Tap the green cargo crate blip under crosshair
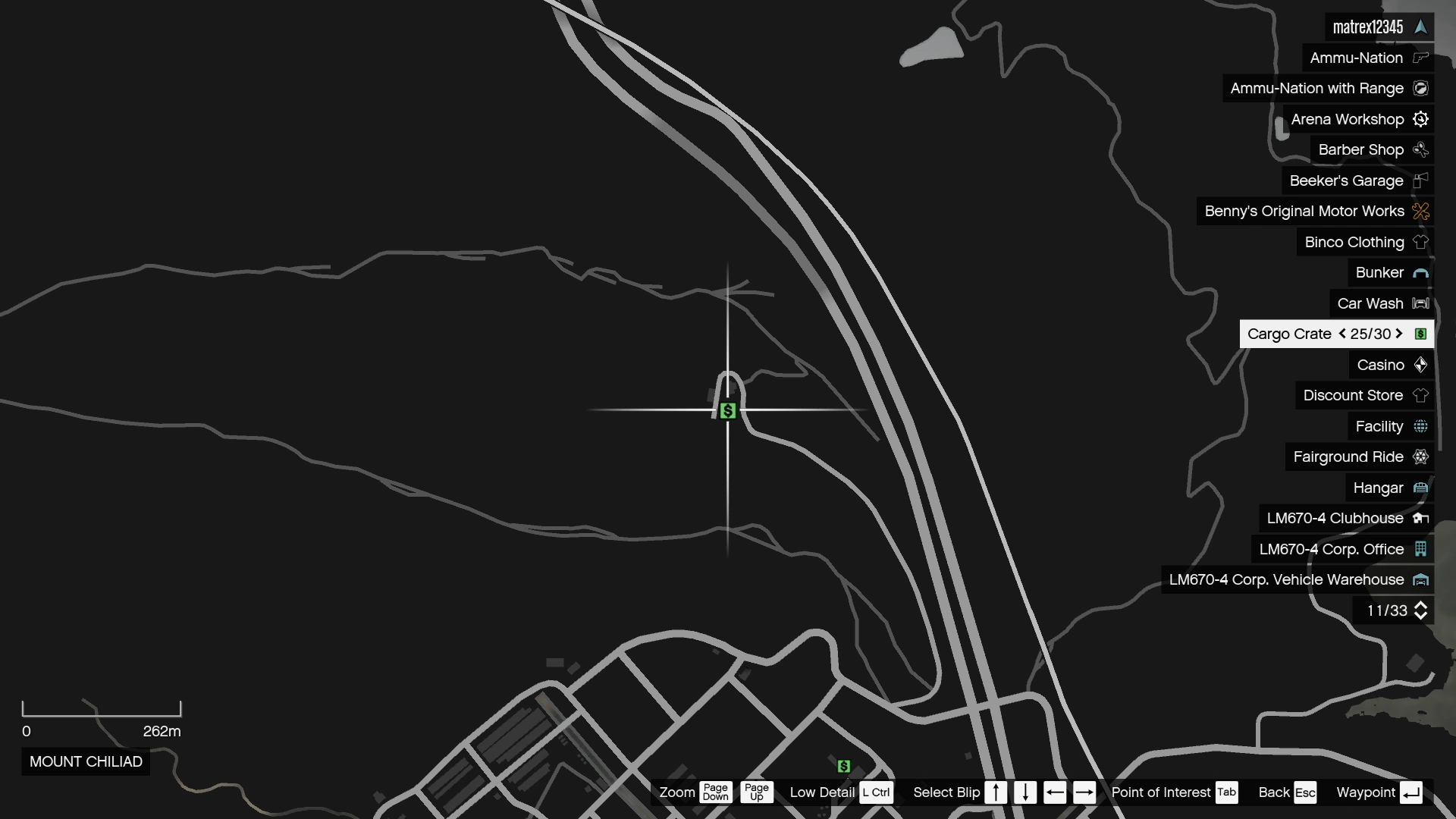 (728, 411)
